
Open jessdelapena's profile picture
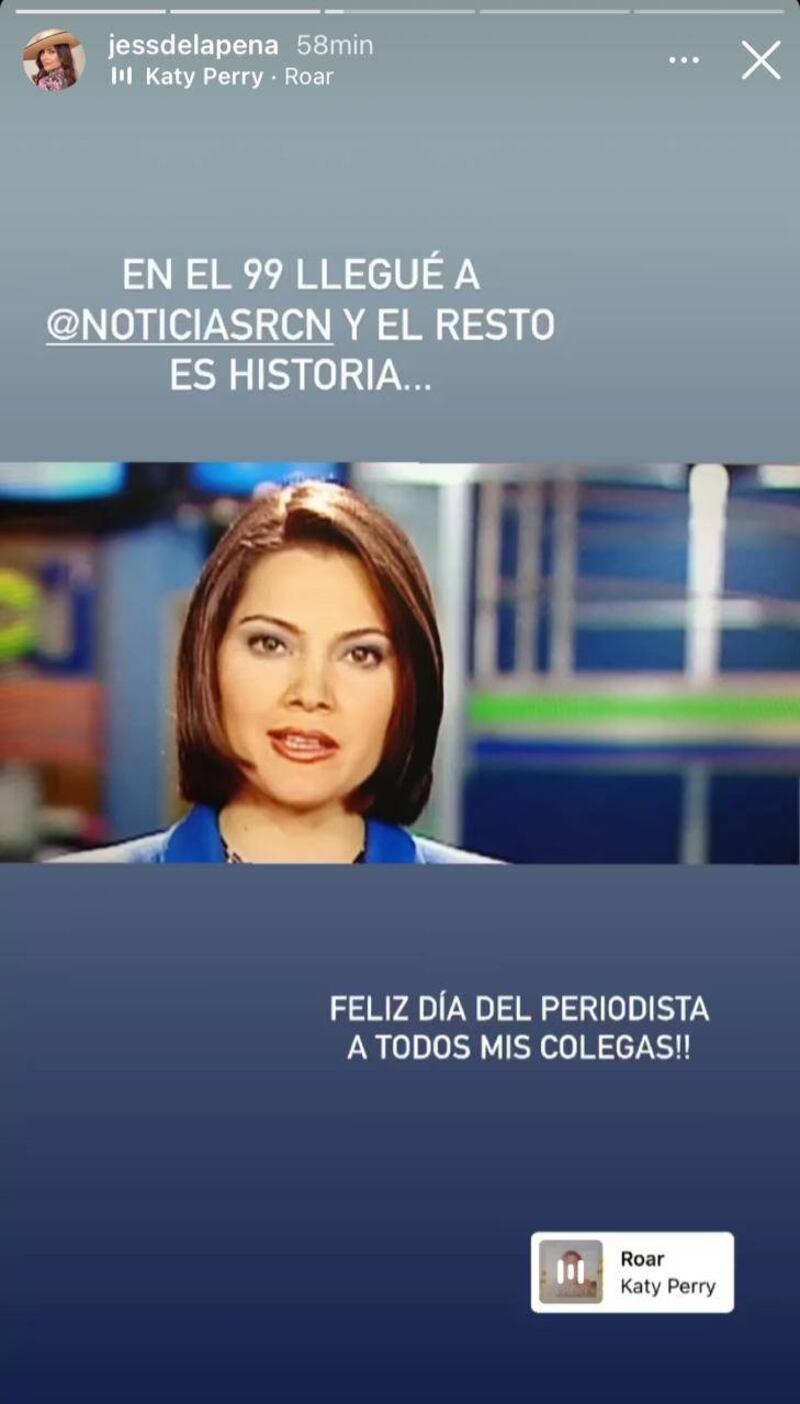coord(53,60)
